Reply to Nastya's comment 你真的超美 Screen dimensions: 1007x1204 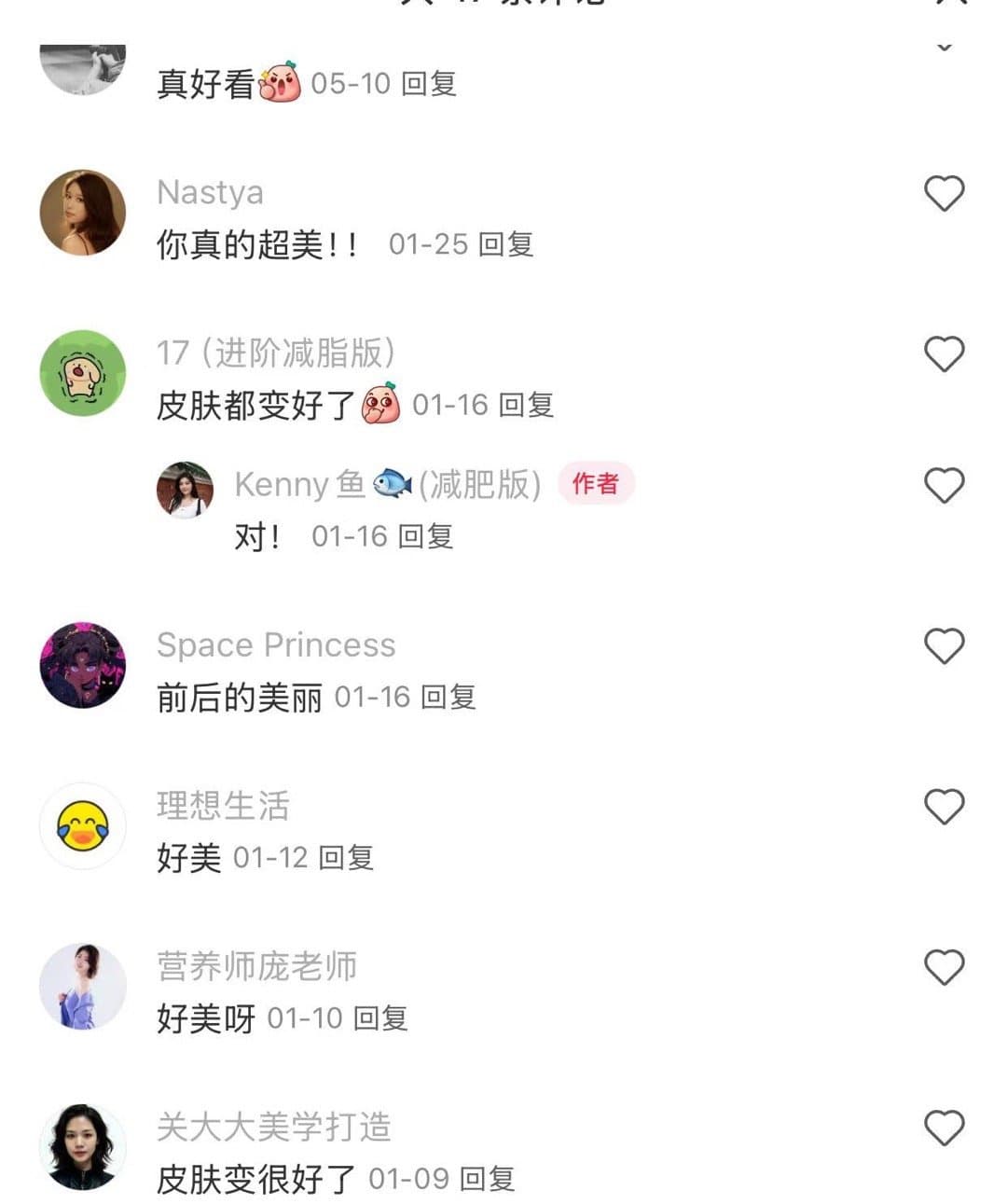506,244
